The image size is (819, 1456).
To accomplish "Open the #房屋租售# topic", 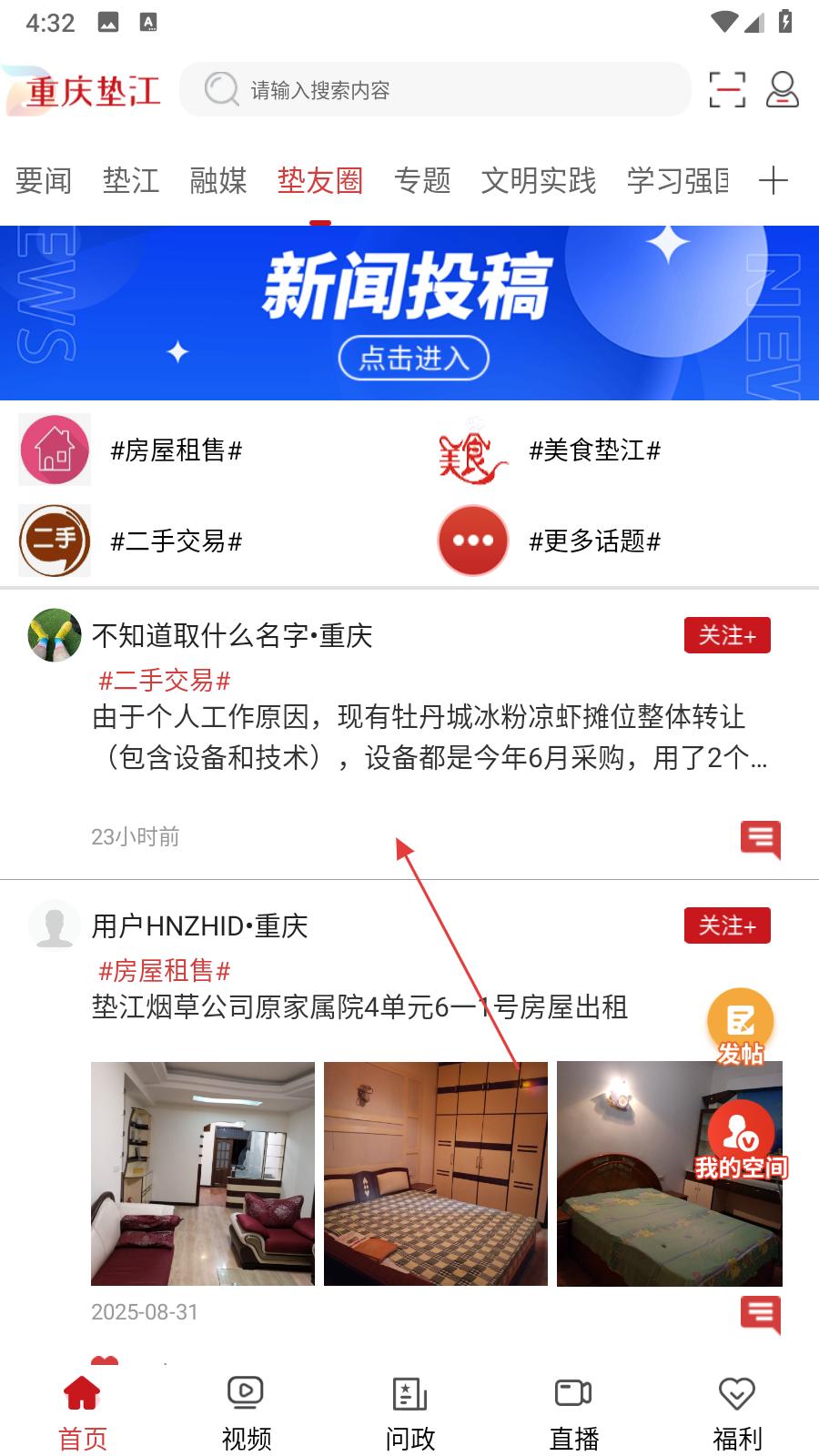I will point(176,450).
